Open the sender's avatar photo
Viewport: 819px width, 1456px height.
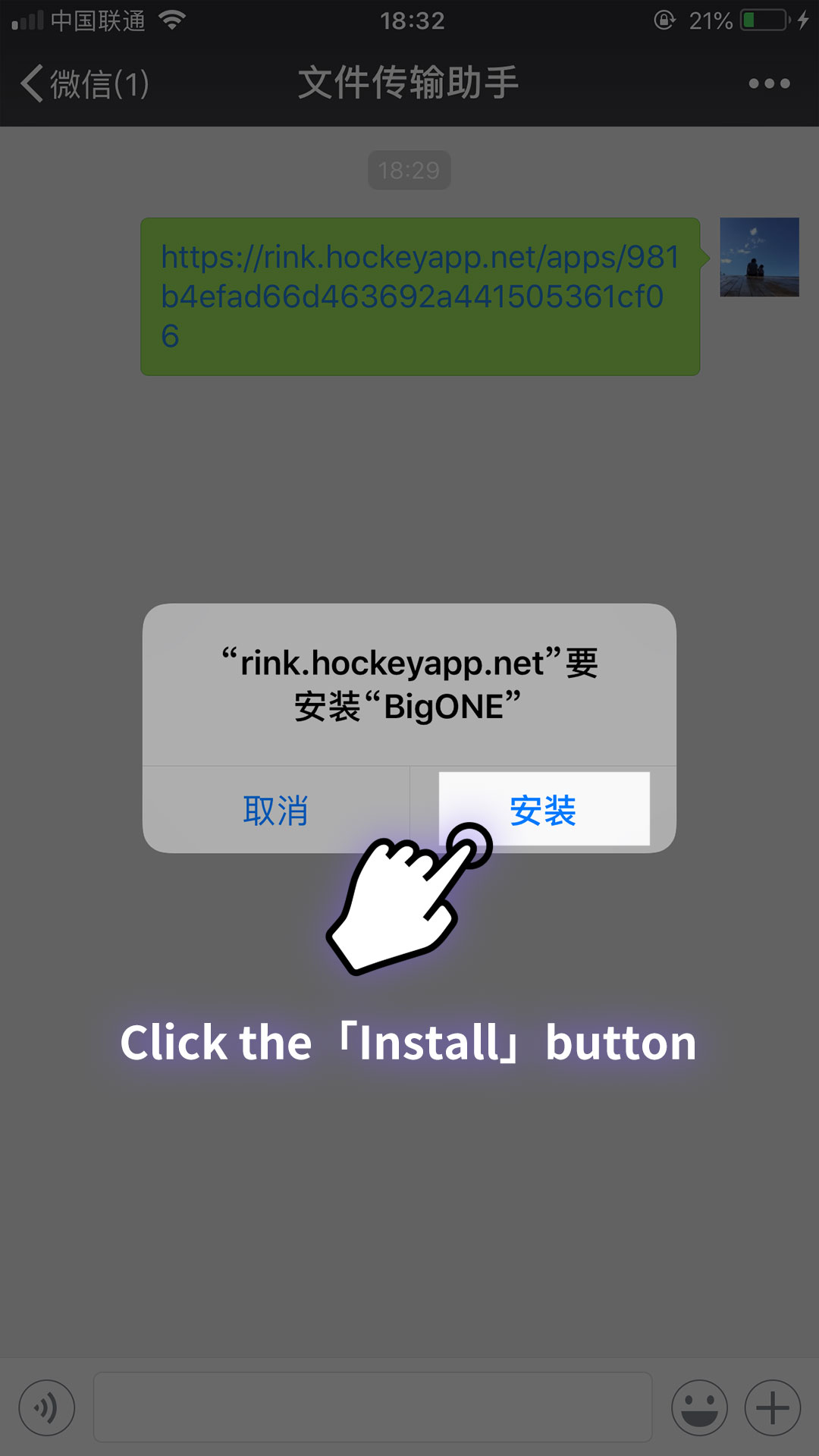click(x=759, y=257)
